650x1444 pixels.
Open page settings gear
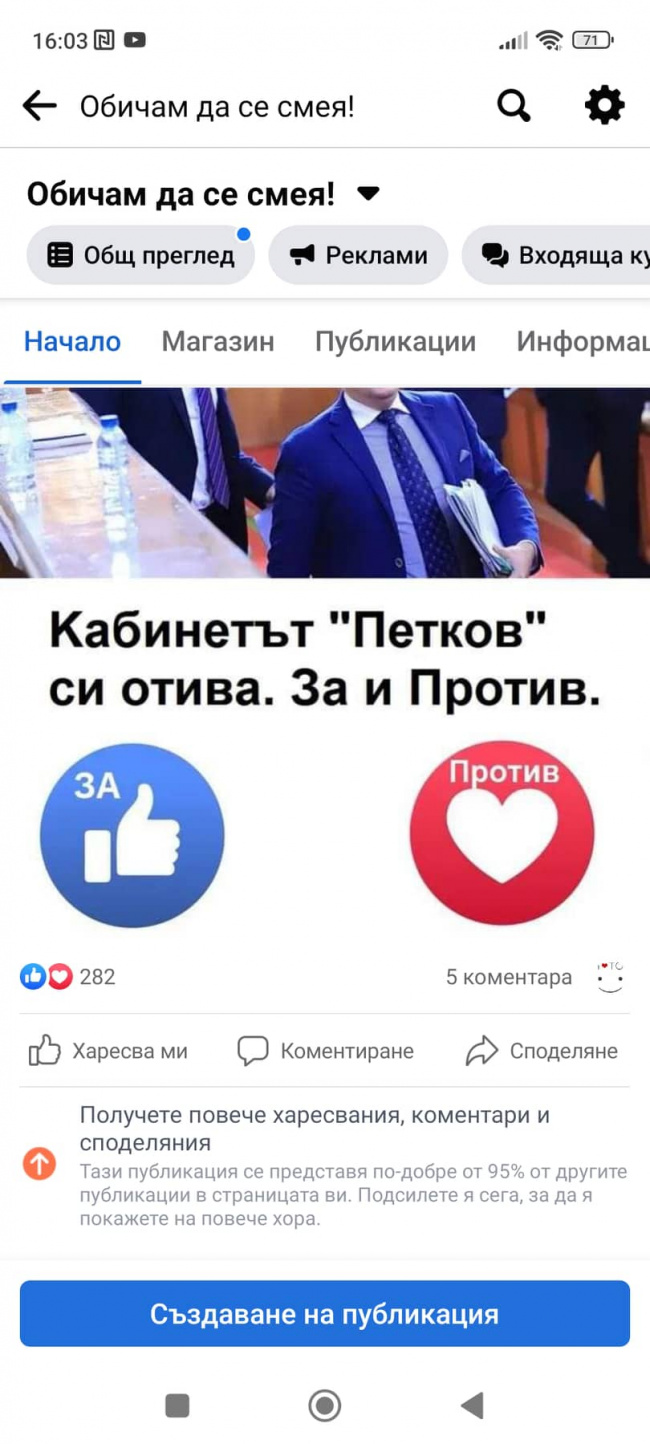tap(604, 105)
